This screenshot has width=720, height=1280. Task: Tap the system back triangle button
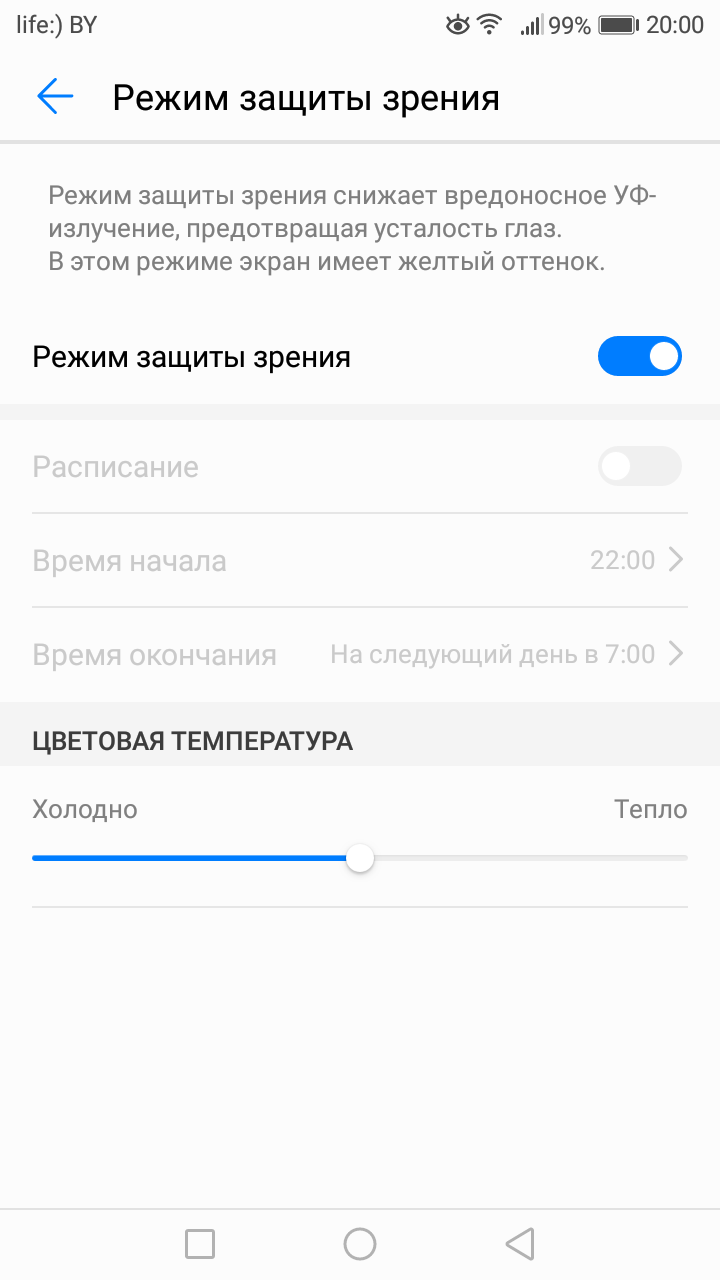519,1243
